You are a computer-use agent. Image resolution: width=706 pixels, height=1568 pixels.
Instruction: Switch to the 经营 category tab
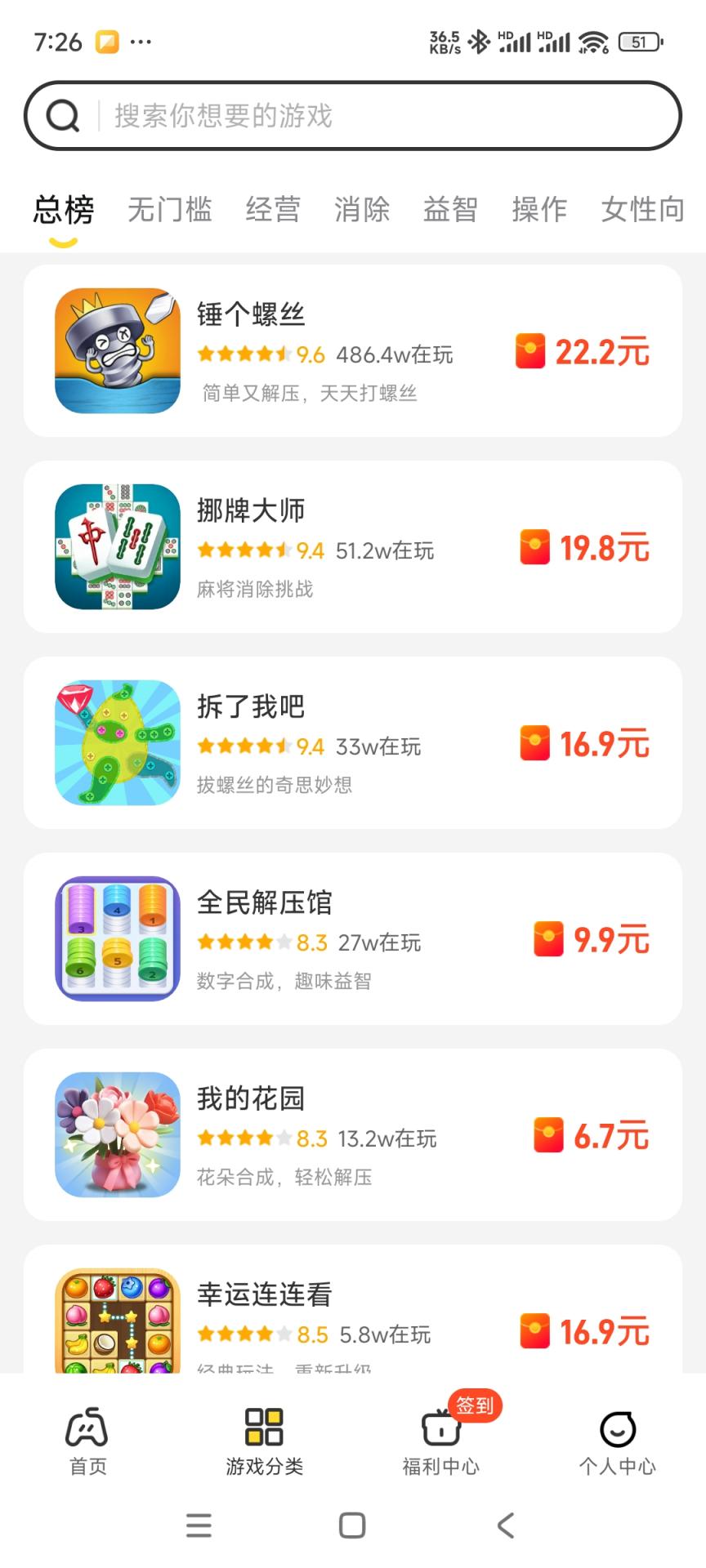pos(274,210)
